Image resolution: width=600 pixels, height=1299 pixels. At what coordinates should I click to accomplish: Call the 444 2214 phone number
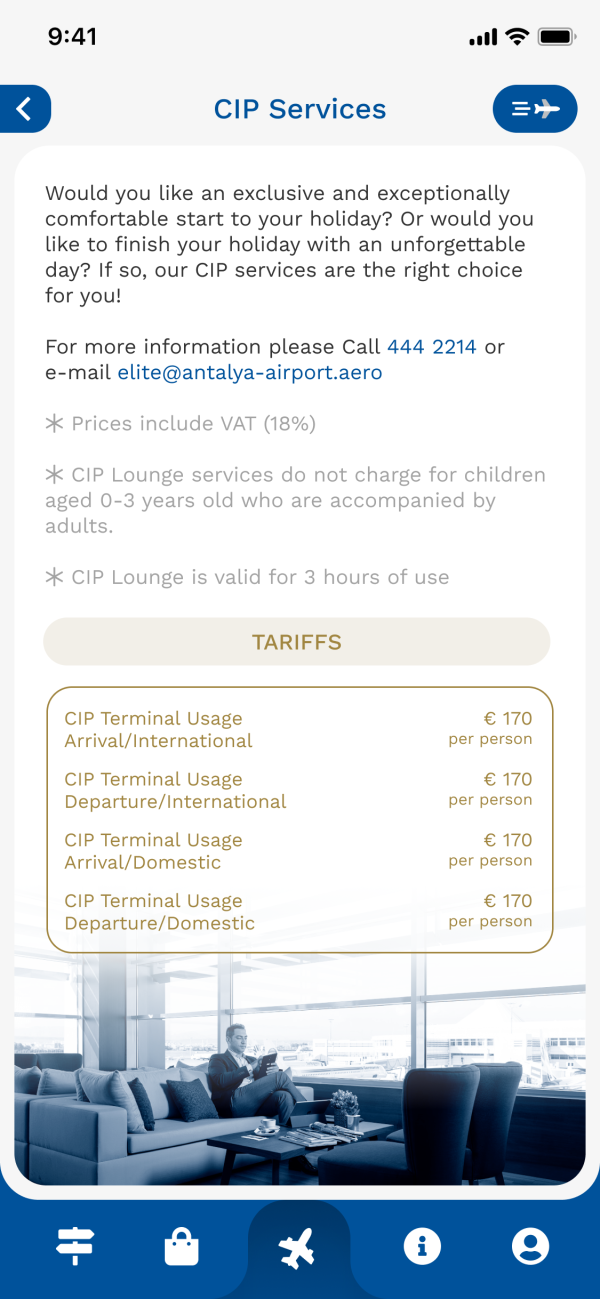pos(432,347)
